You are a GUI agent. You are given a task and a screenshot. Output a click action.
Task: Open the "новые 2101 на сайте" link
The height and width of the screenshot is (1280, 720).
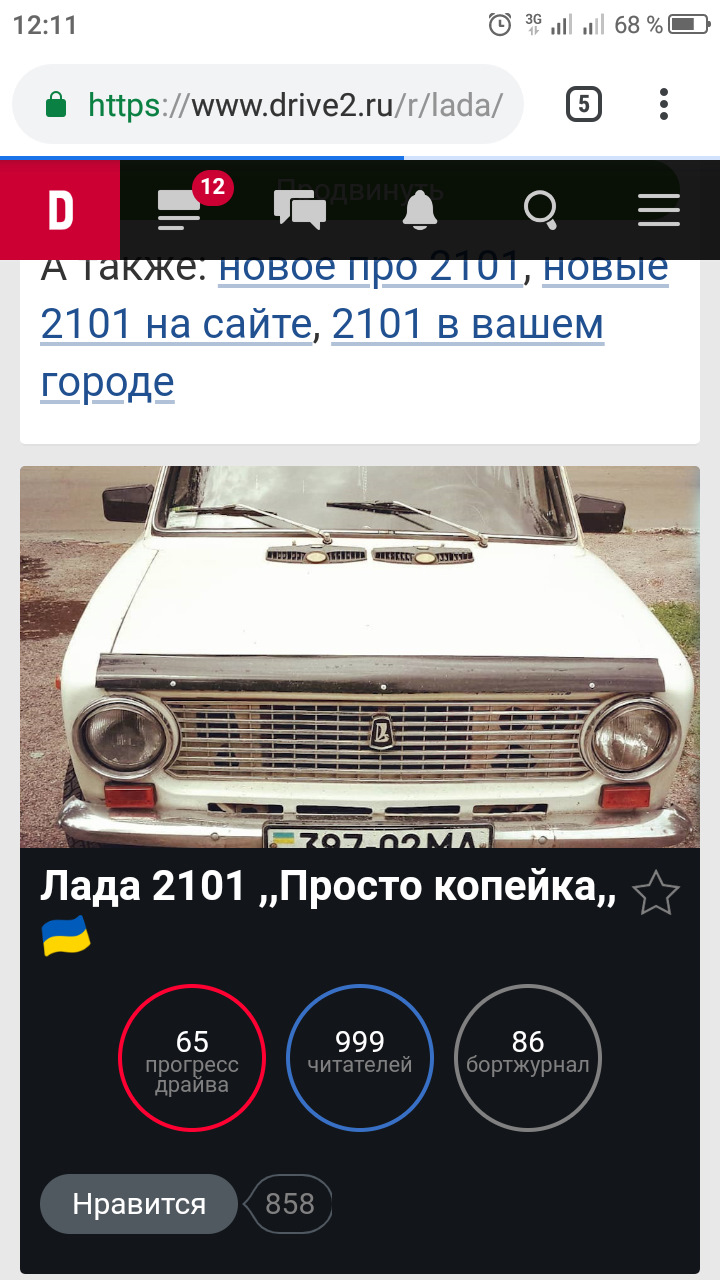tap(175, 324)
